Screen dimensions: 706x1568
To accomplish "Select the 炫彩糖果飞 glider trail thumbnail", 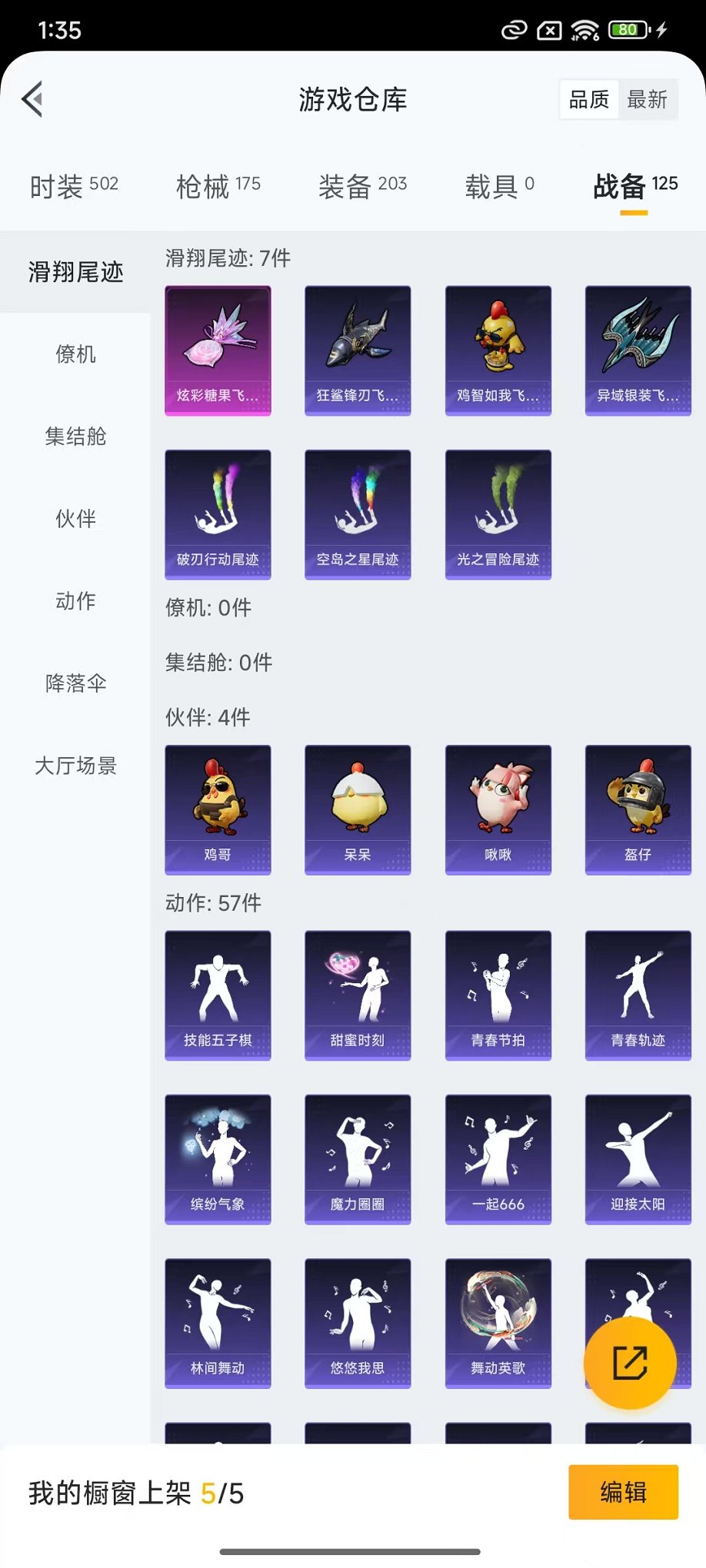I will [218, 350].
